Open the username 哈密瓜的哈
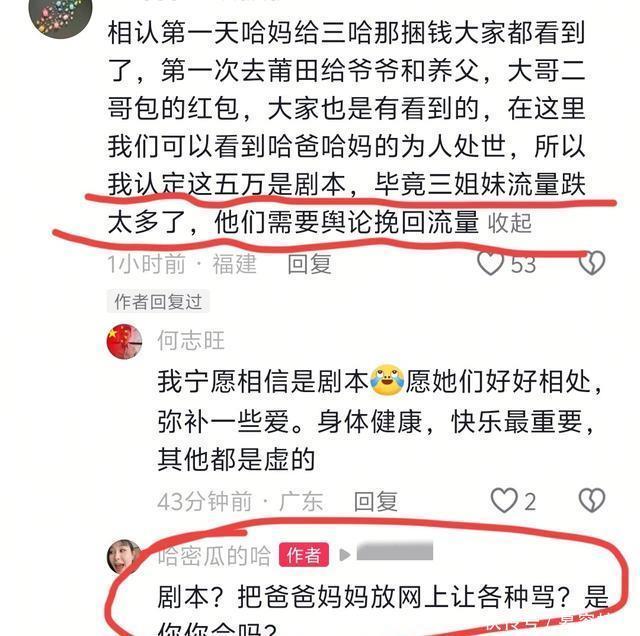The height and width of the screenshot is (636, 640). [x=214, y=556]
